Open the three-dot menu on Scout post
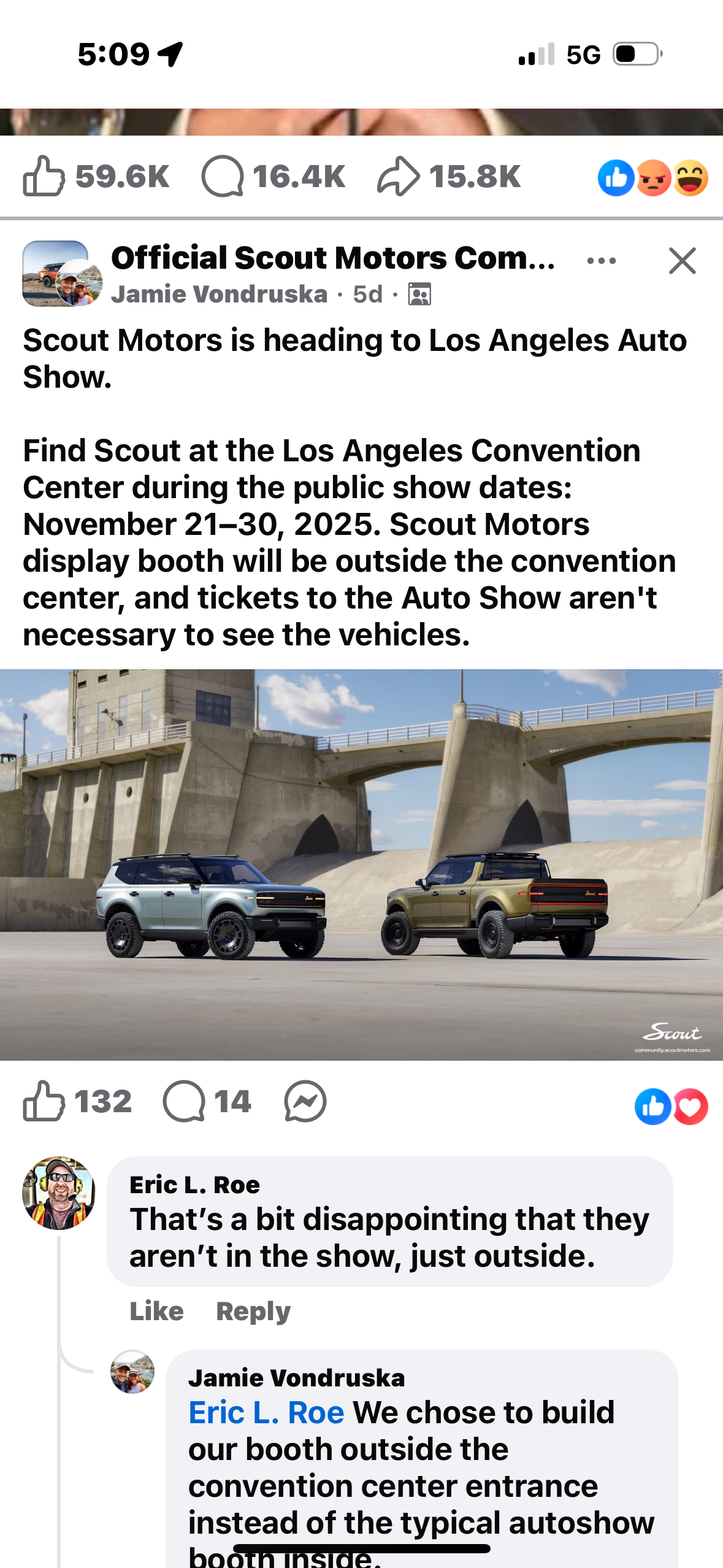The image size is (723, 1568). tap(601, 261)
